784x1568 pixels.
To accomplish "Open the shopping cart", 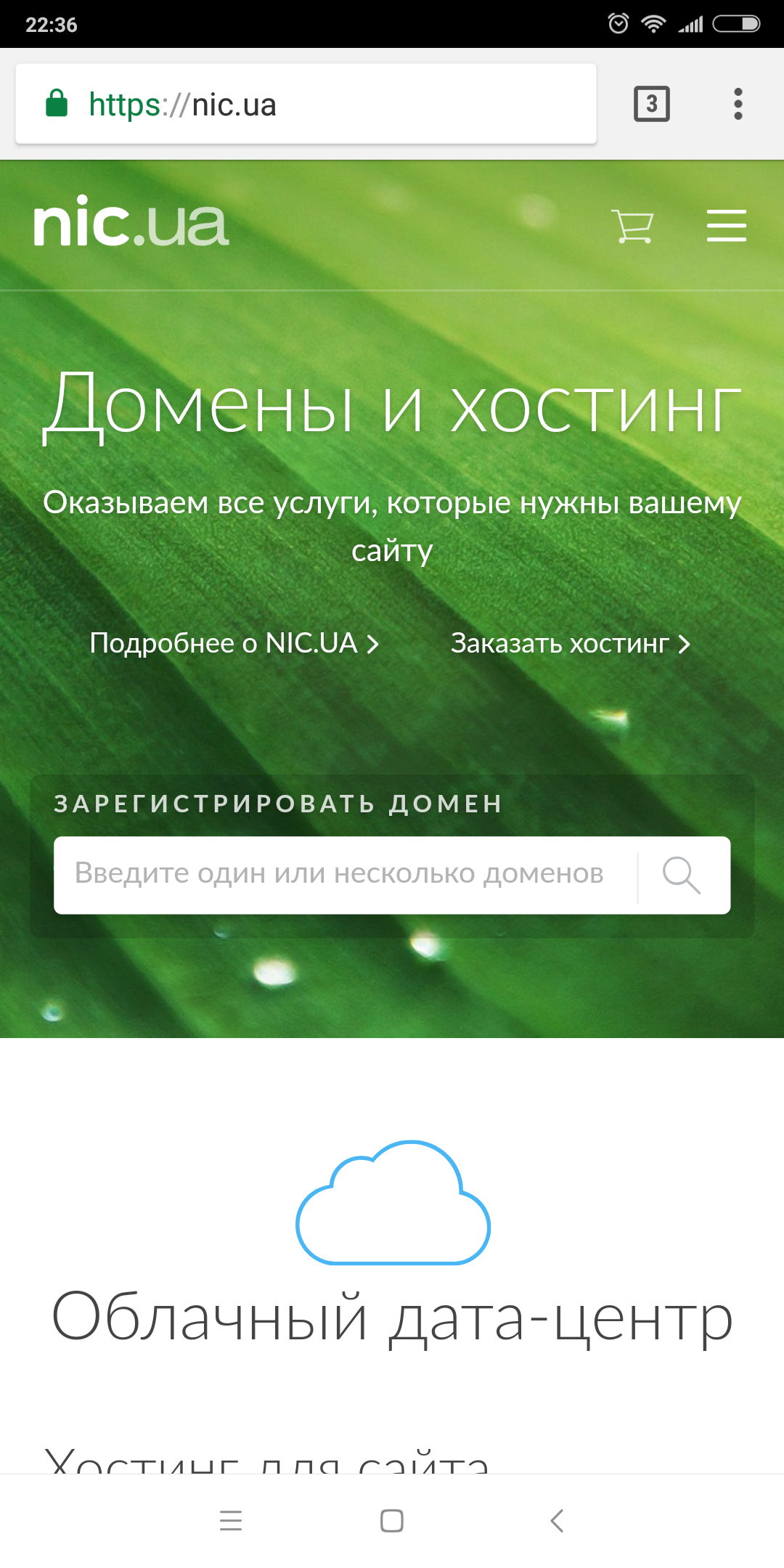I will click(632, 226).
